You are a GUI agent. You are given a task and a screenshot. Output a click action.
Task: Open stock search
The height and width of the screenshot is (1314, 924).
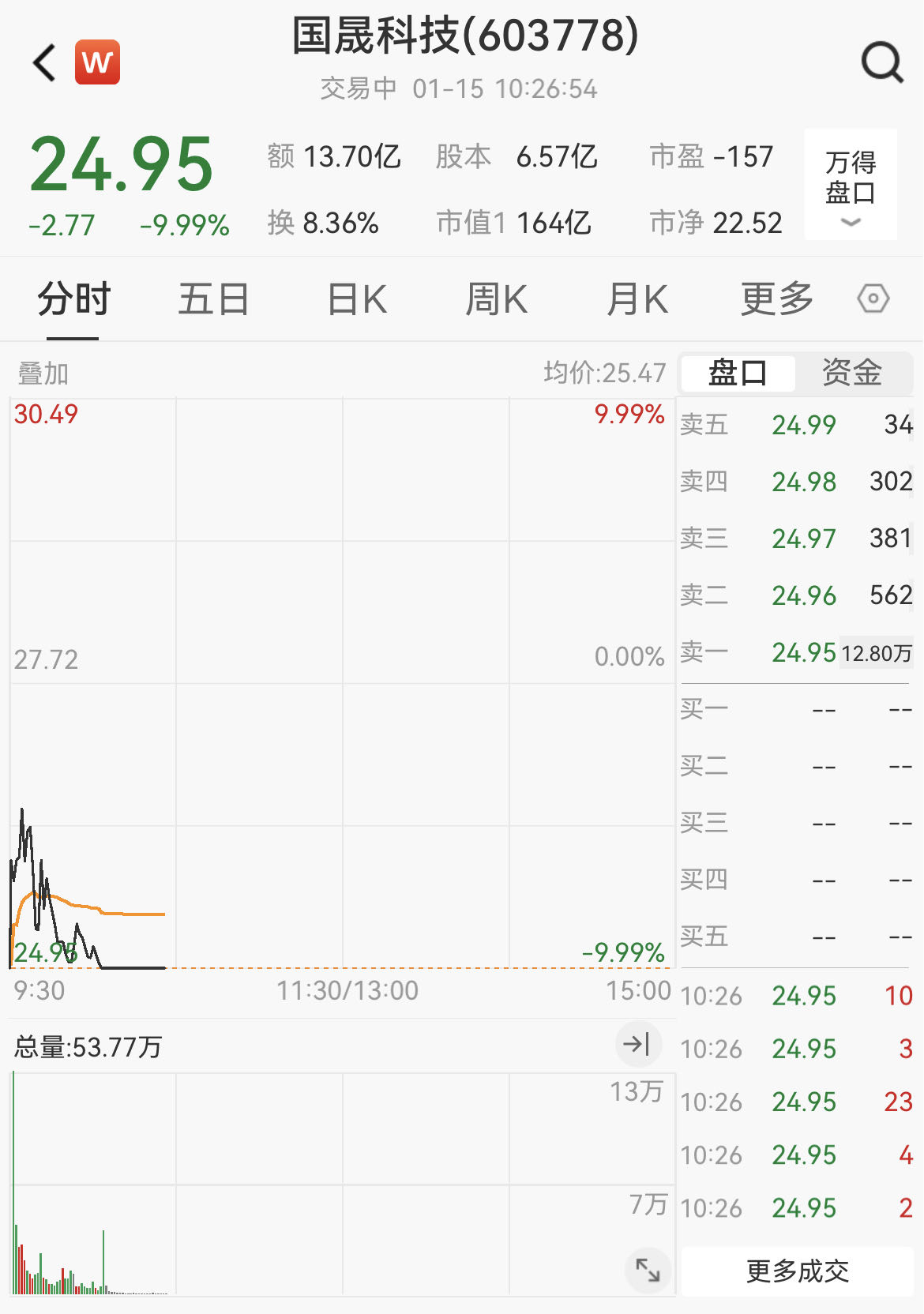tap(881, 62)
